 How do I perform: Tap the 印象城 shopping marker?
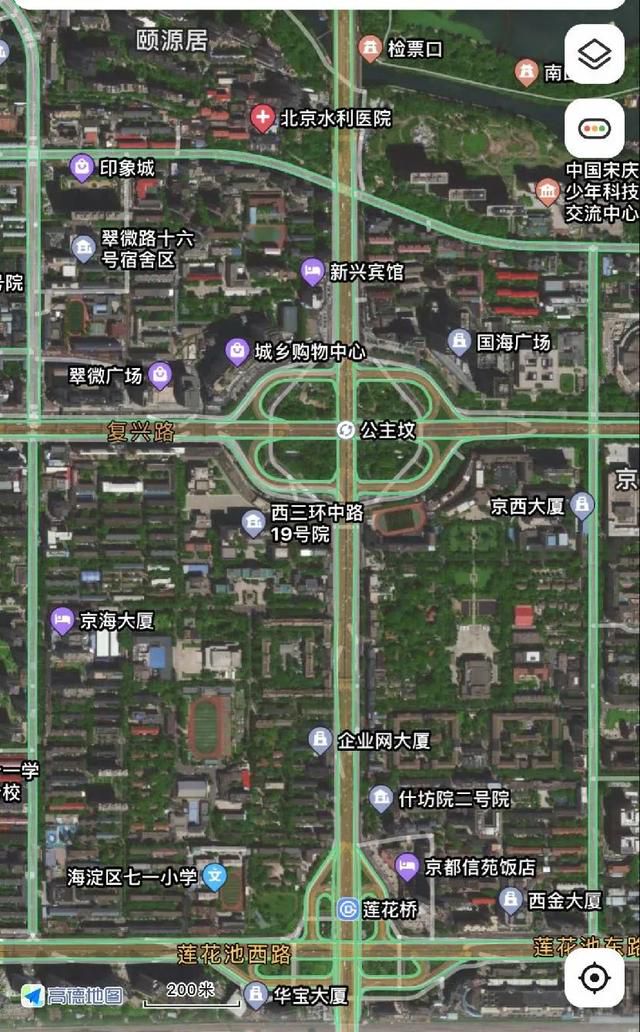[x=82, y=168]
